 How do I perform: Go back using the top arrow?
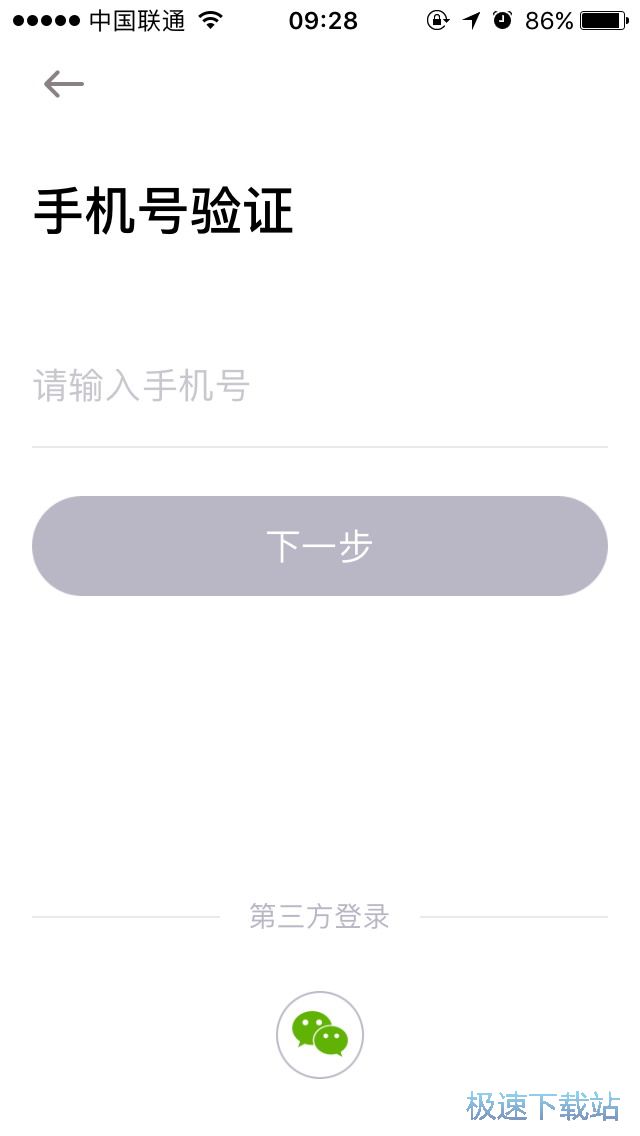point(63,84)
